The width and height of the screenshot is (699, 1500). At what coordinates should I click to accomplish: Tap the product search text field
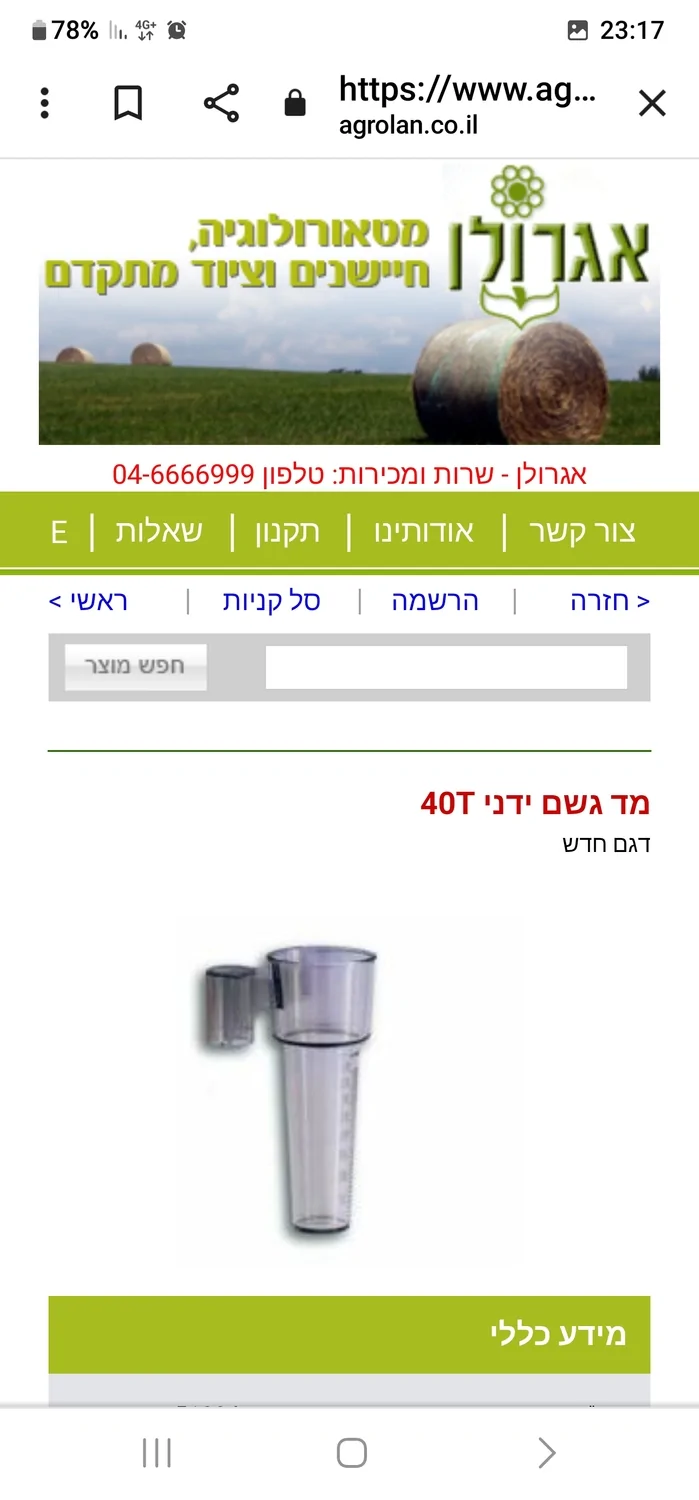click(446, 667)
